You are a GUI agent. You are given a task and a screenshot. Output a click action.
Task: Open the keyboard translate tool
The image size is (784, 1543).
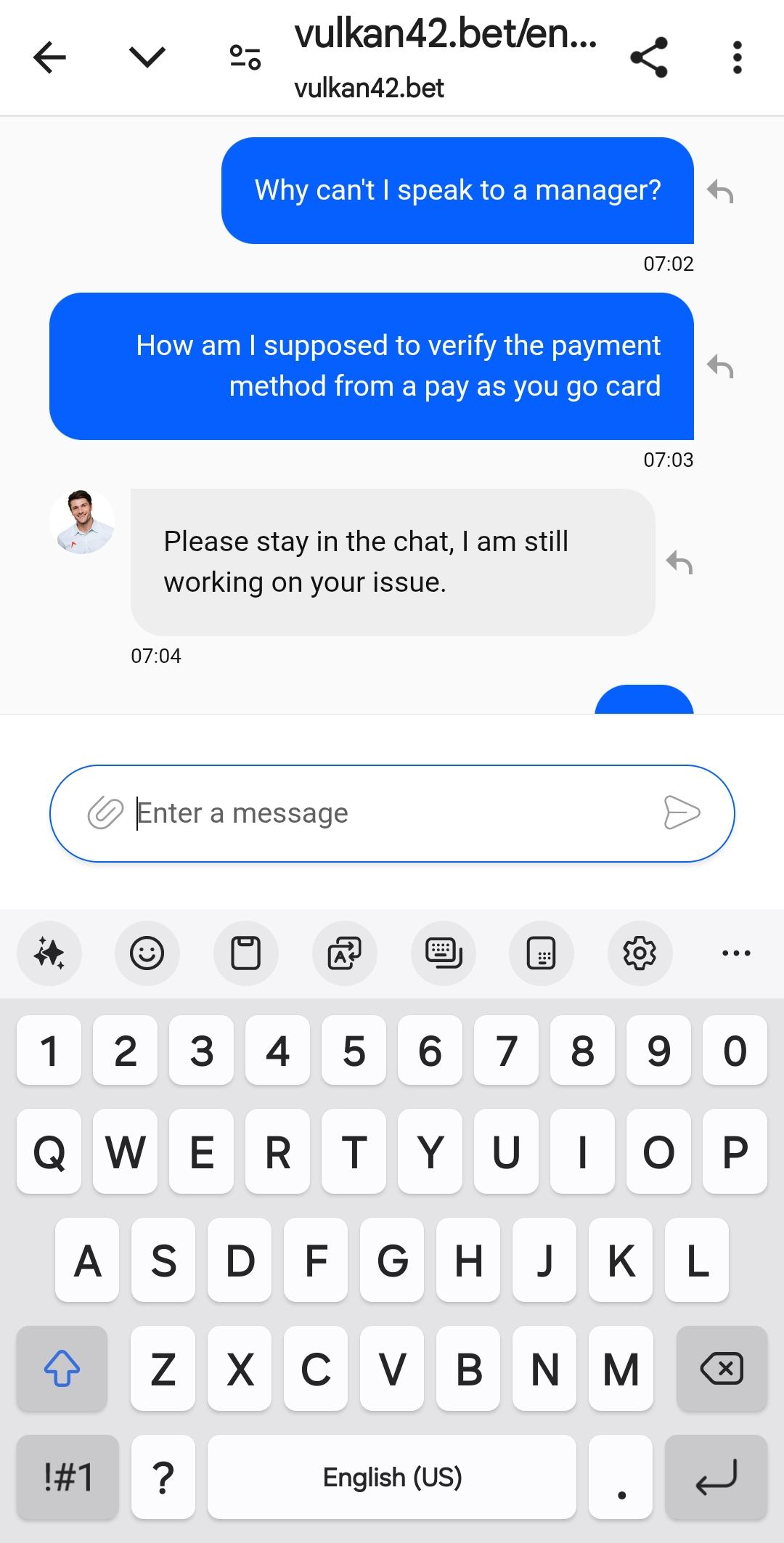coord(344,953)
